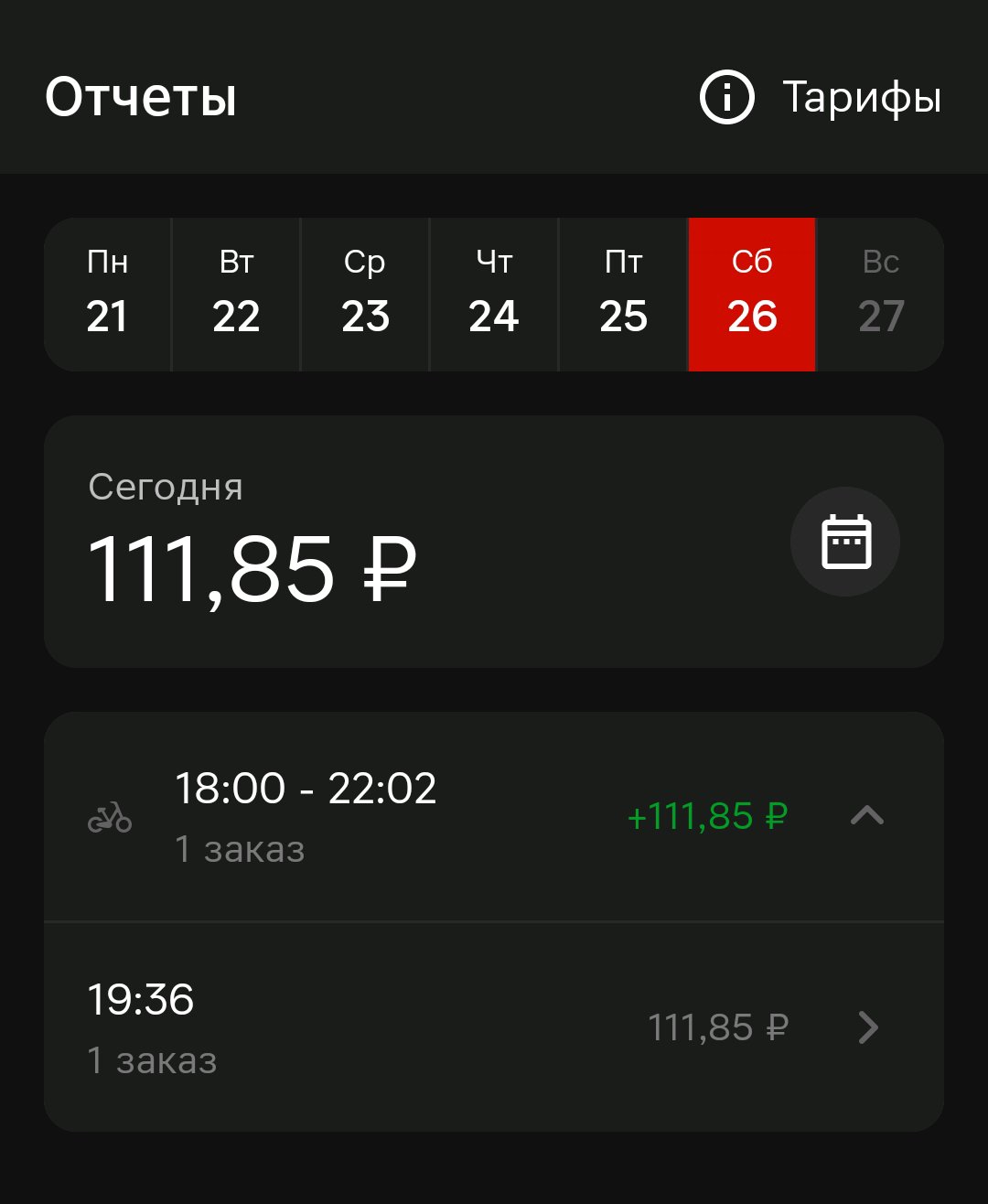Switch to Вт 22 reports

(236, 295)
